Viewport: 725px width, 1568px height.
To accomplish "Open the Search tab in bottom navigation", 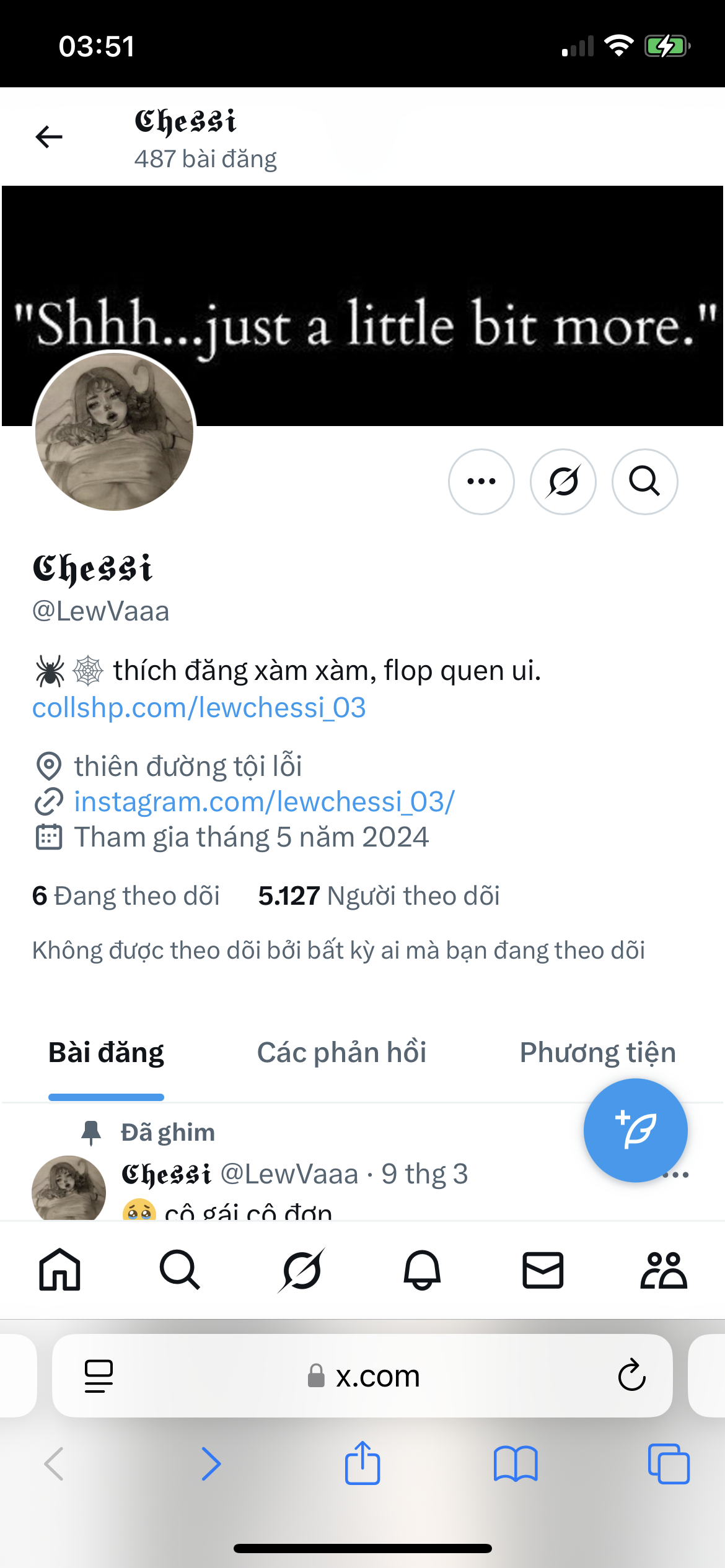I will tap(180, 1270).
